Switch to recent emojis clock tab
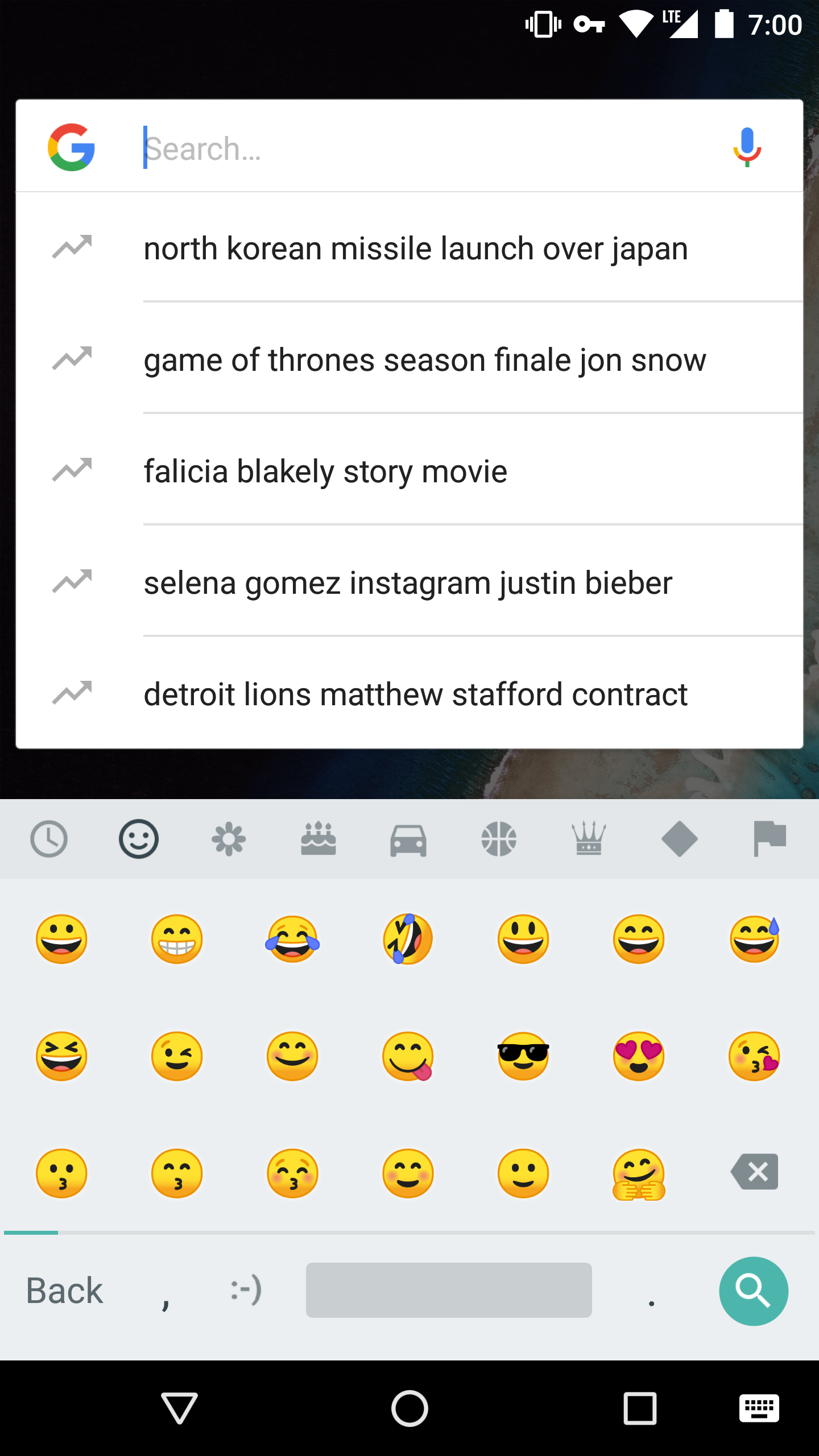The width and height of the screenshot is (819, 1456). click(49, 839)
